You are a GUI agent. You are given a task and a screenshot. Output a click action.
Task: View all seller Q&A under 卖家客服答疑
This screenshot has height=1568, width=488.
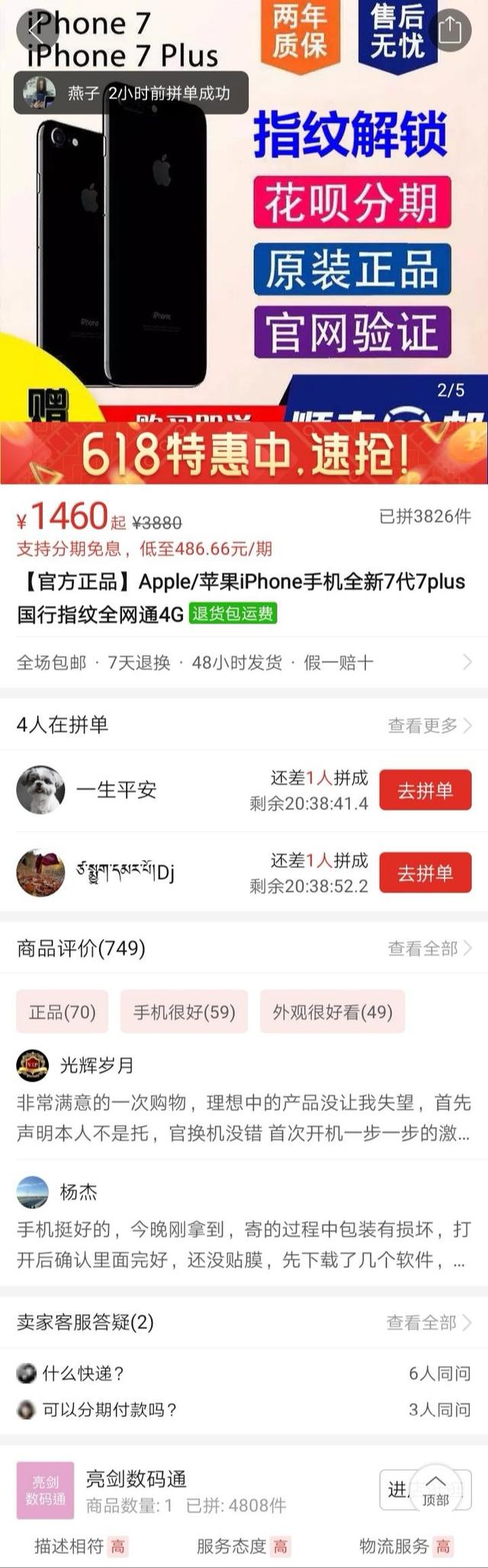429,1323
